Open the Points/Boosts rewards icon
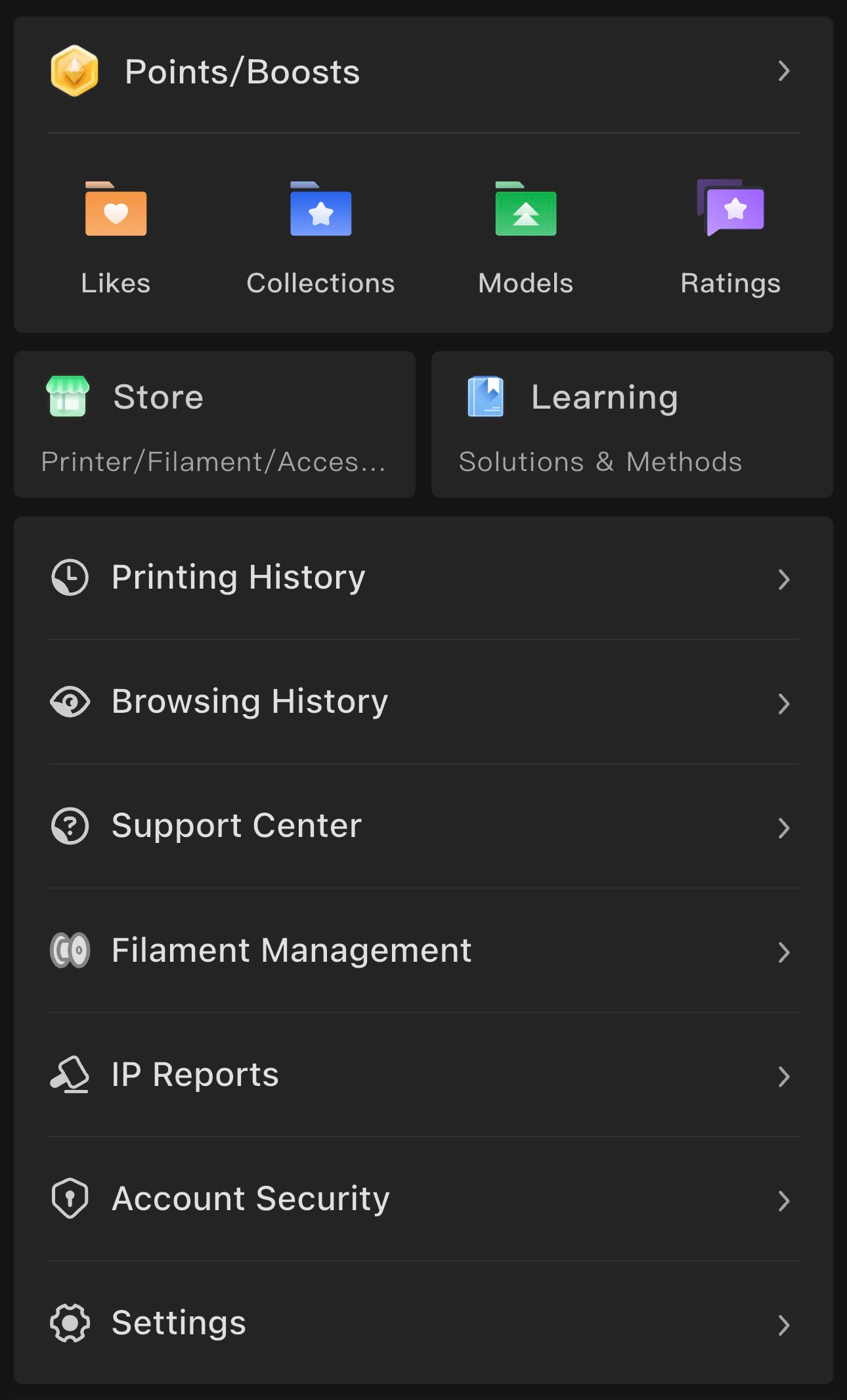Image resolution: width=847 pixels, height=1400 pixels. click(x=74, y=71)
